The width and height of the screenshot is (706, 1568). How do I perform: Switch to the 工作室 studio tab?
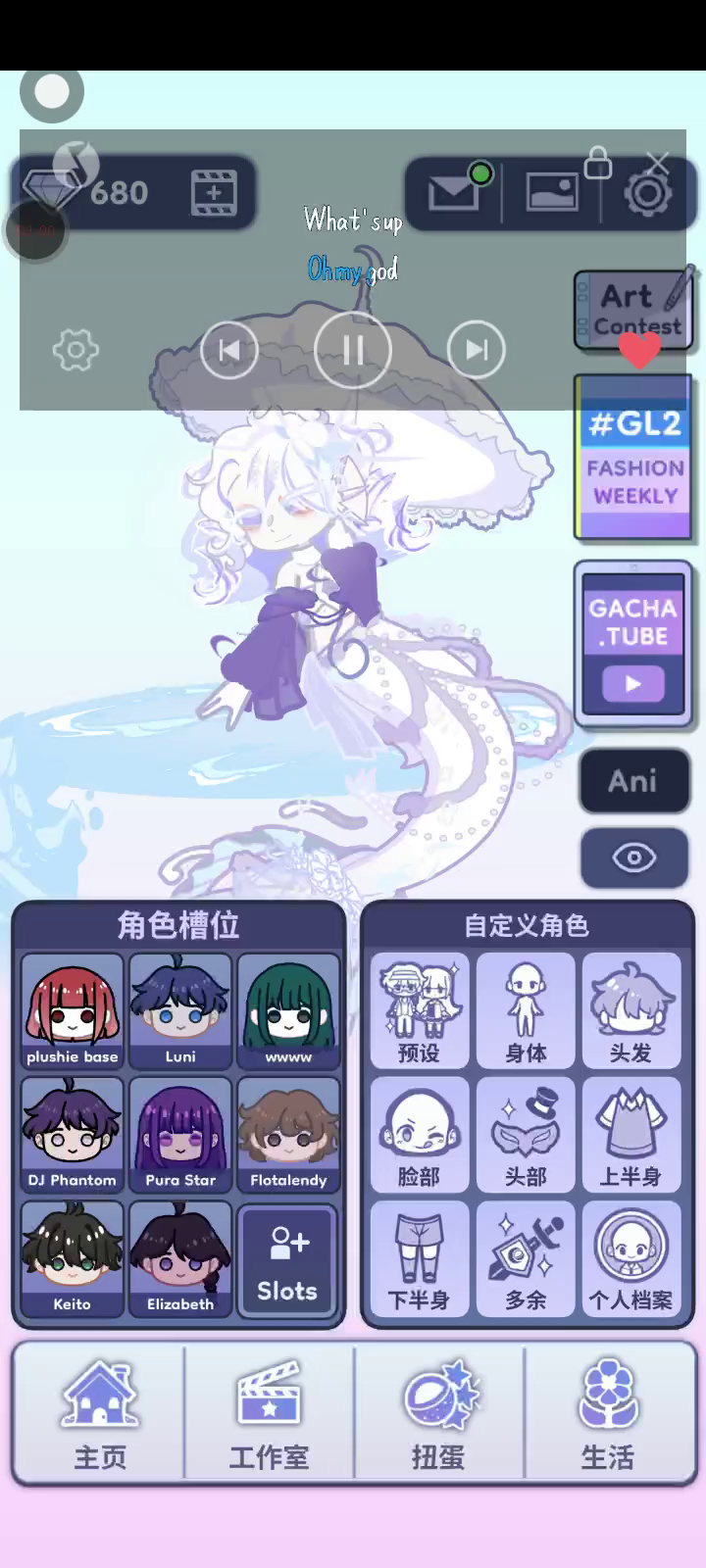coord(269,1414)
